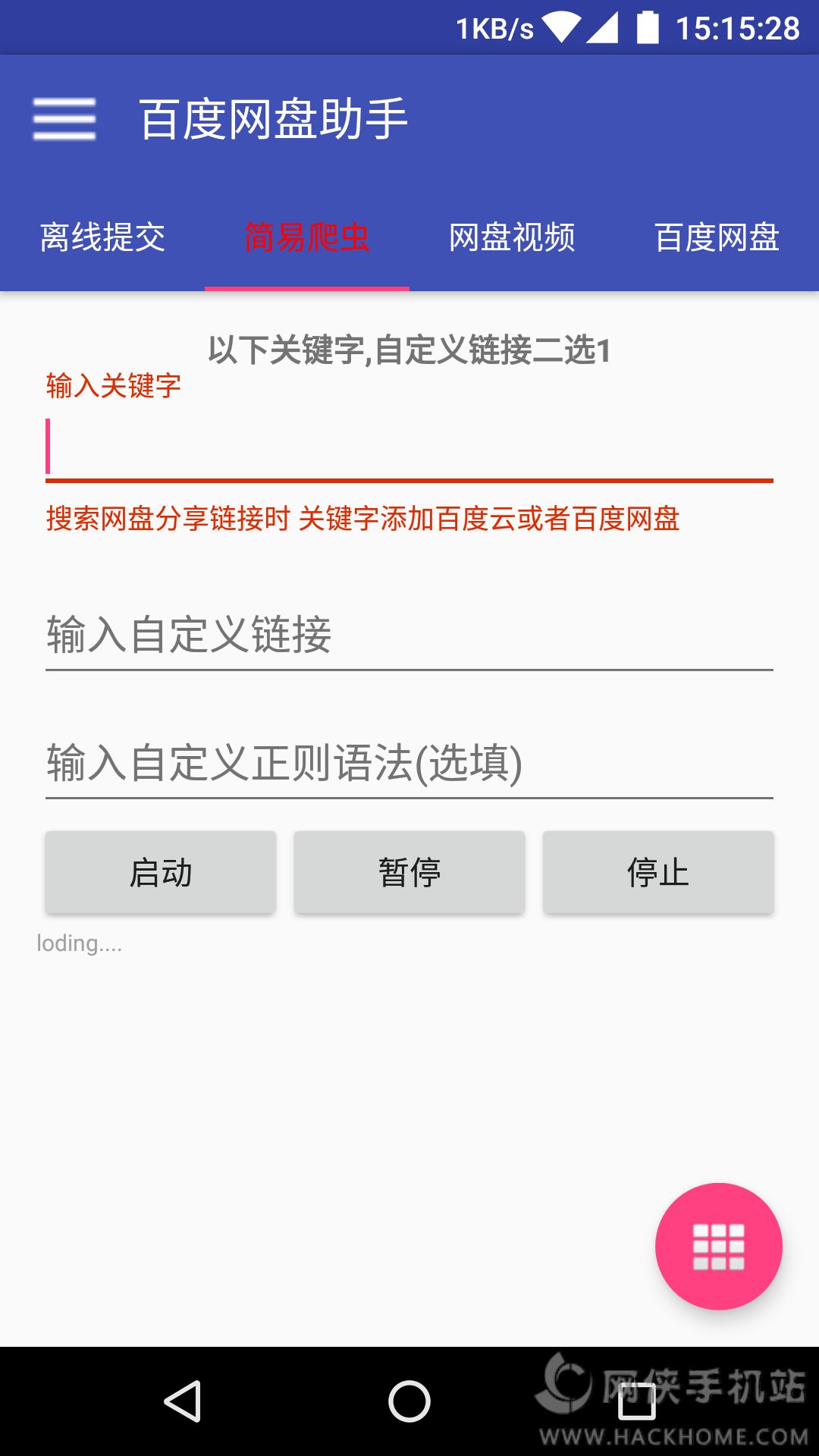The height and width of the screenshot is (1456, 819).
Task: Go to the home screen
Action: (409, 1401)
